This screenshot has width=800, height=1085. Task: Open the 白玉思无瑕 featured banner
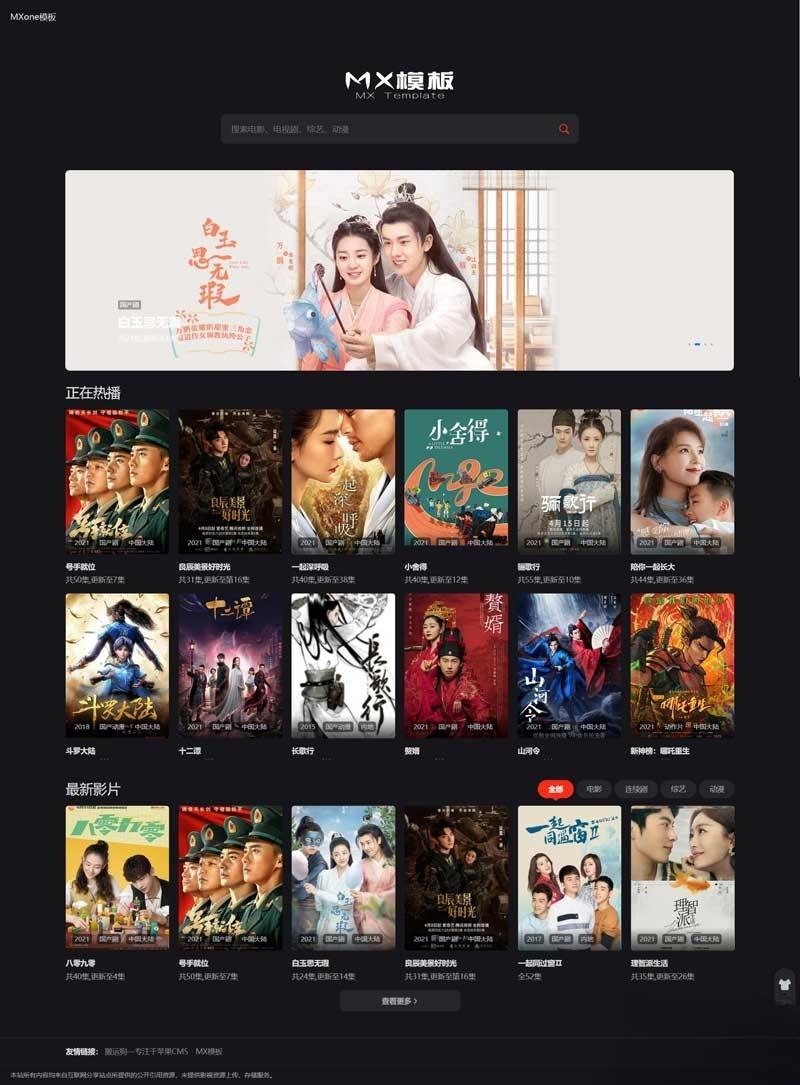pyautogui.click(x=399, y=270)
